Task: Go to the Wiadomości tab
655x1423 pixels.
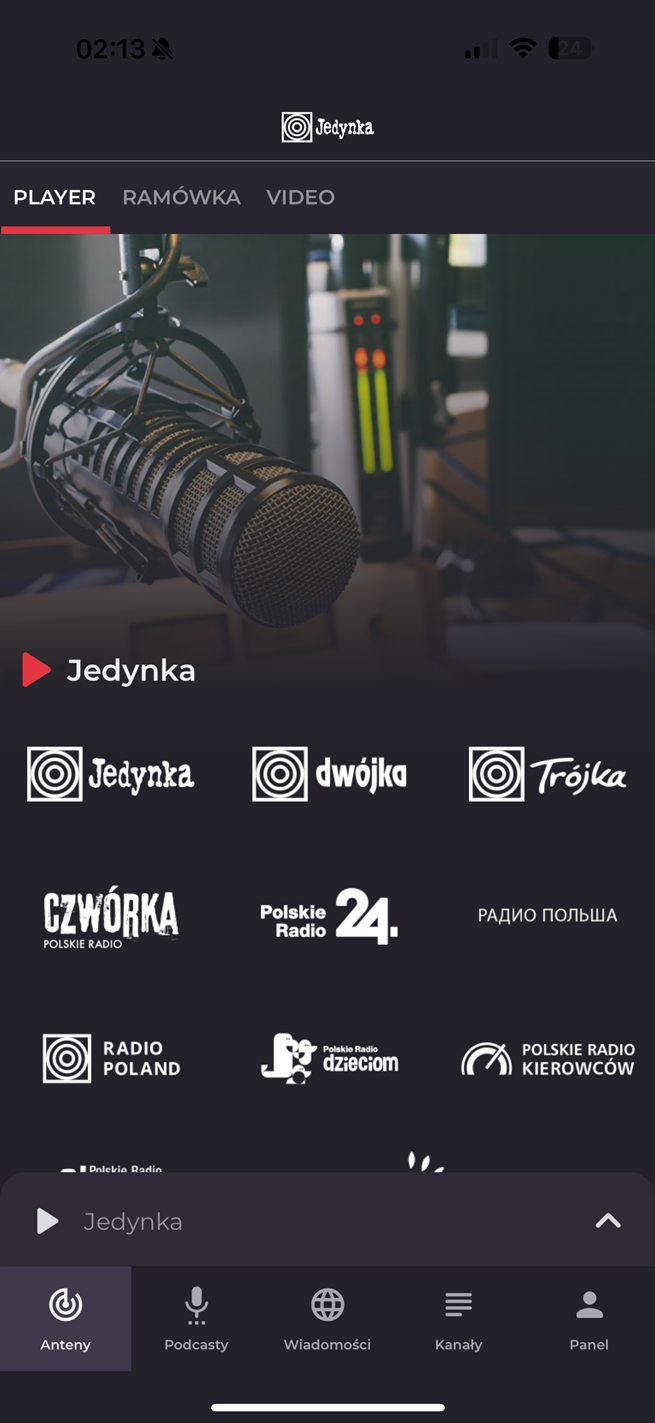Action: pyautogui.click(x=327, y=1318)
